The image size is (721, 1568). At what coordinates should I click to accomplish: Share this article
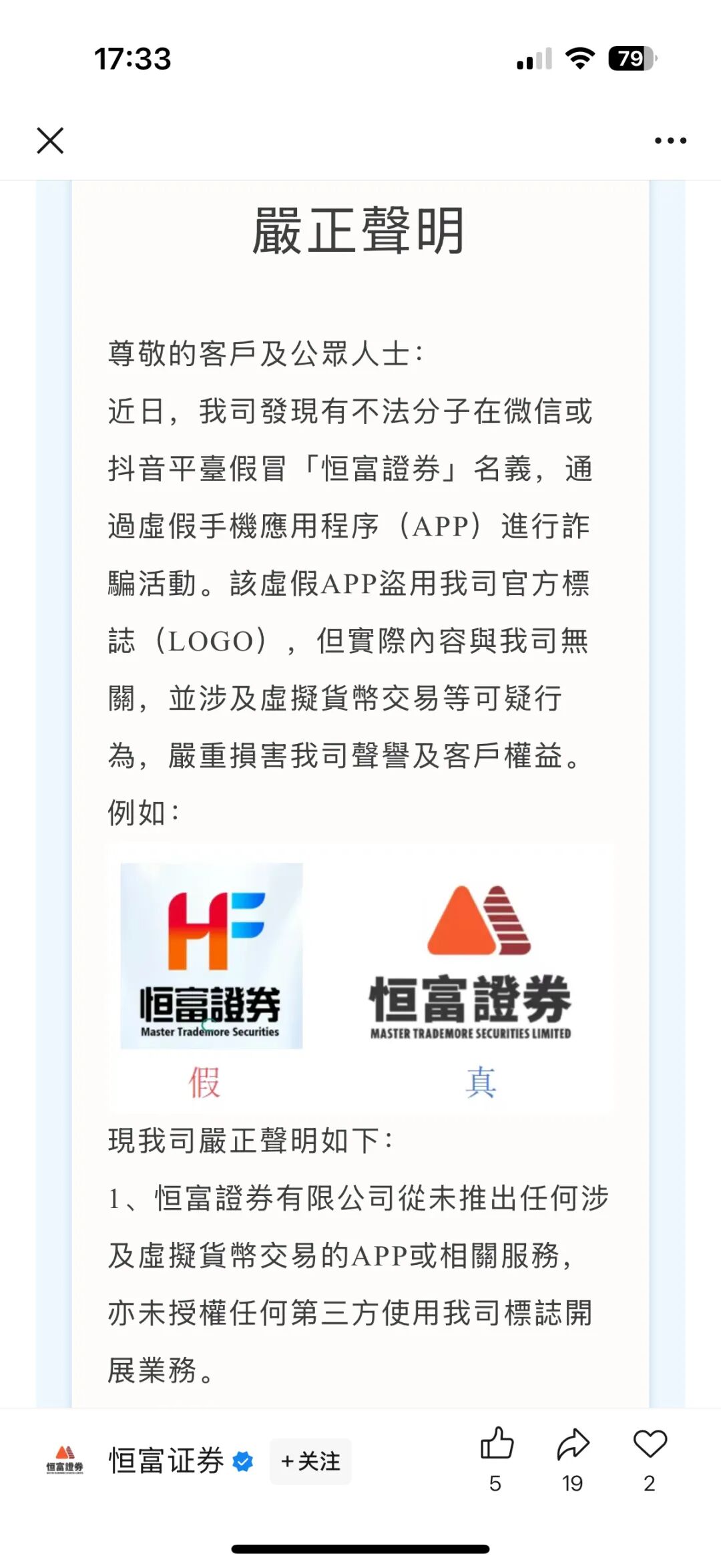tap(573, 1444)
